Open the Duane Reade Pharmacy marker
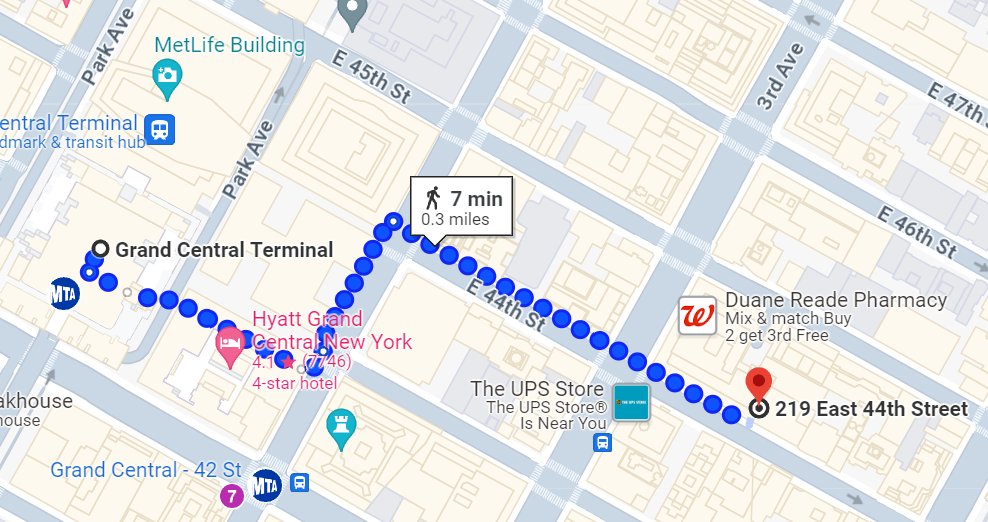The height and width of the screenshot is (522, 988). (697, 316)
